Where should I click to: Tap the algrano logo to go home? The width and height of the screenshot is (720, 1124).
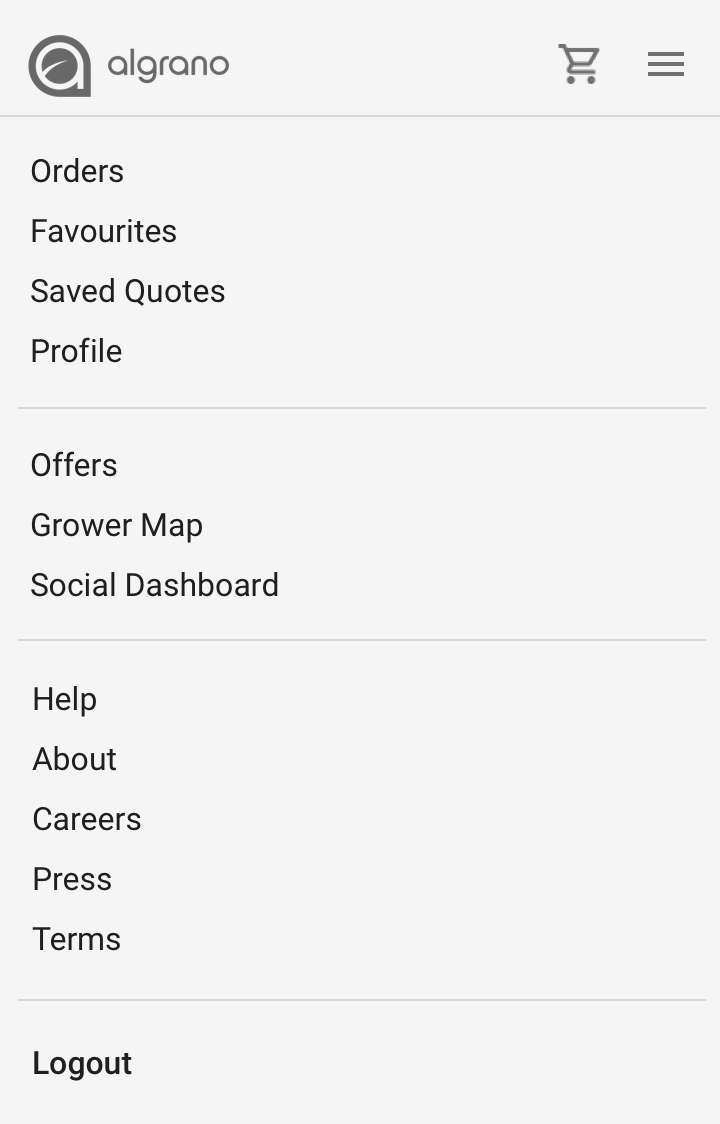click(129, 66)
